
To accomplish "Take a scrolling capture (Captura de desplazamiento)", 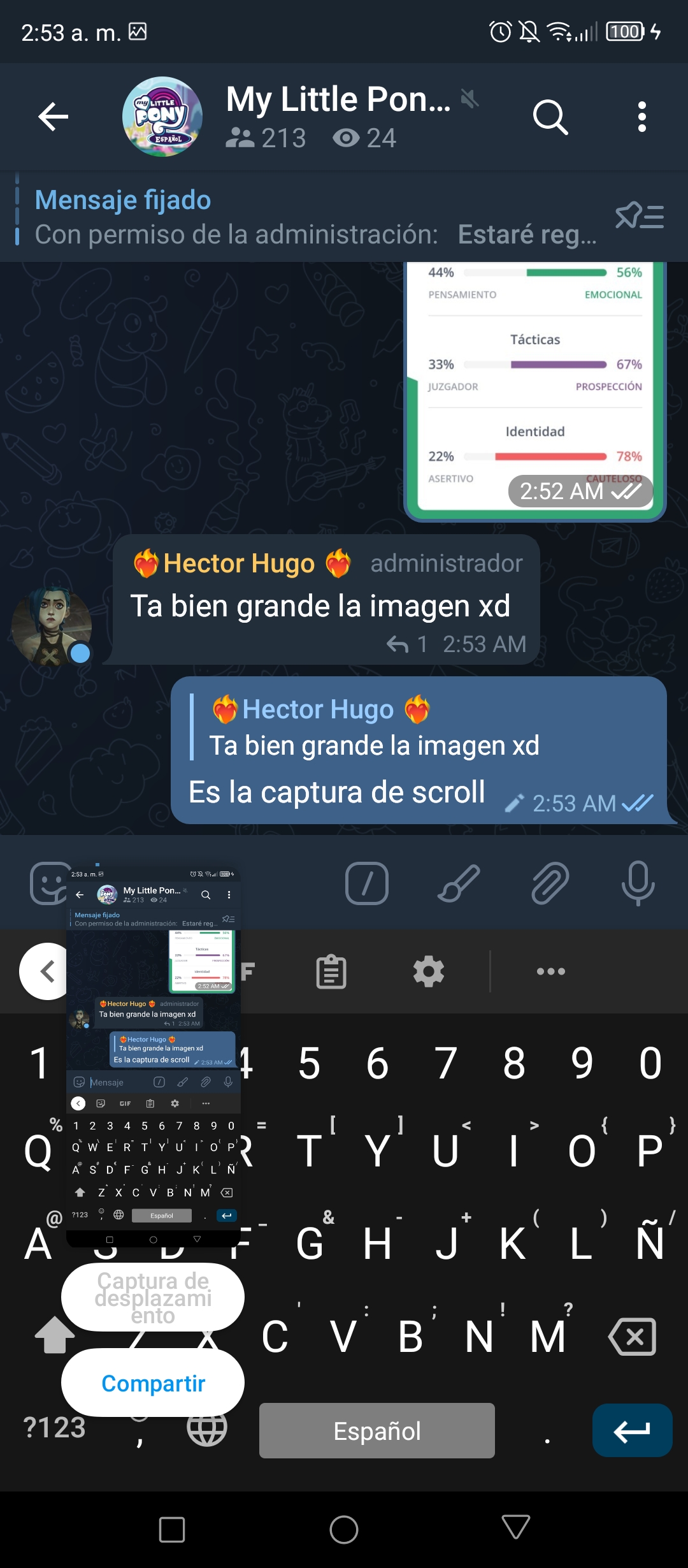I will [x=153, y=1298].
